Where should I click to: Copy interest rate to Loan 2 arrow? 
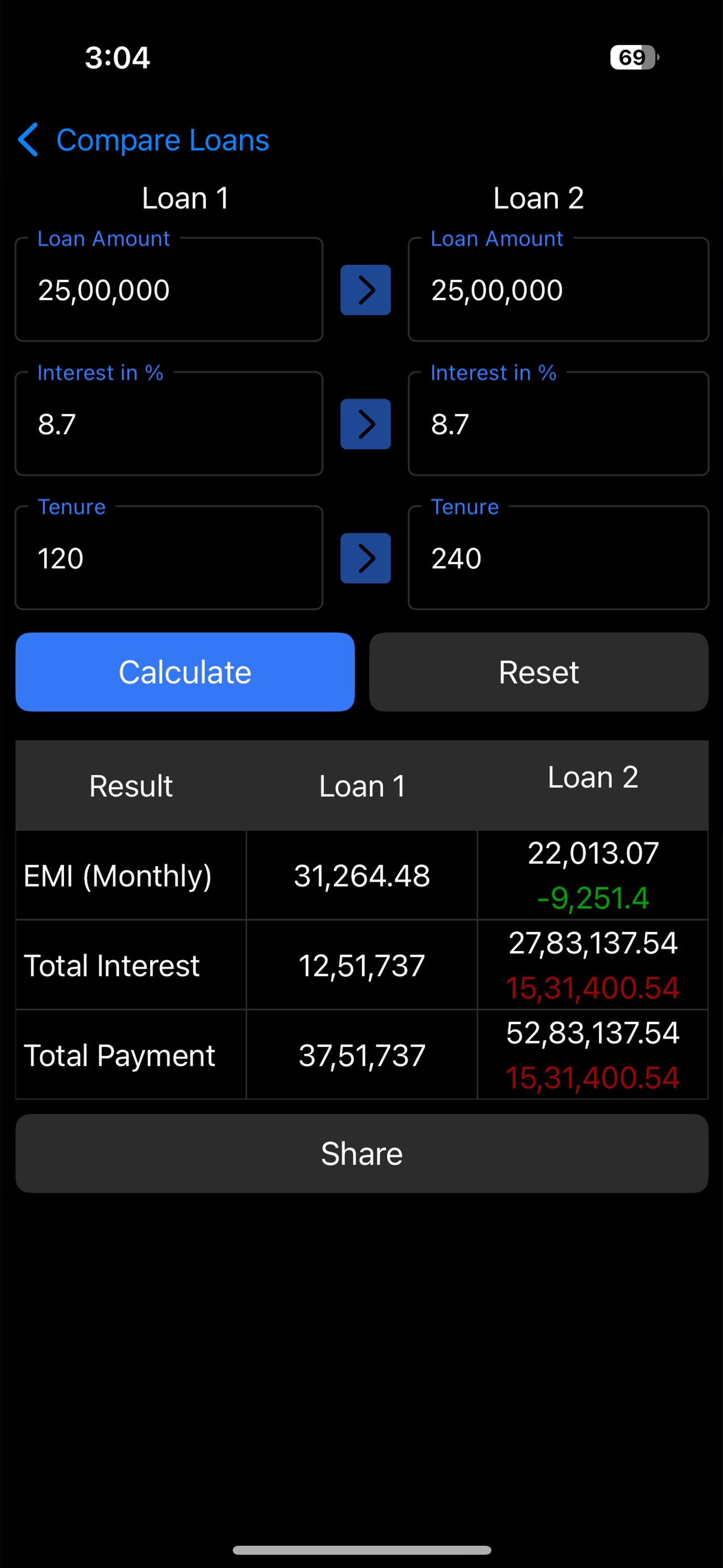(x=365, y=425)
